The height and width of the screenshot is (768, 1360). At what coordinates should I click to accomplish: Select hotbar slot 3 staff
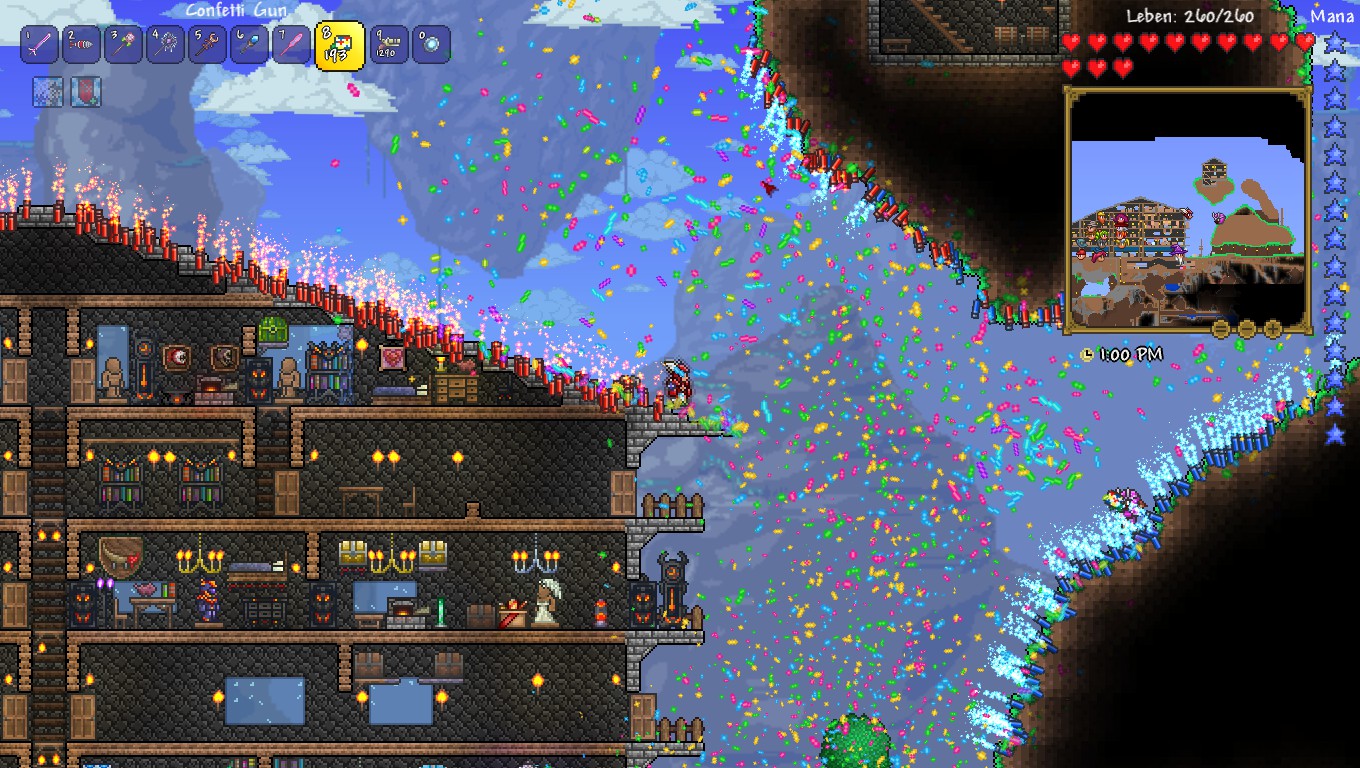tap(123, 44)
